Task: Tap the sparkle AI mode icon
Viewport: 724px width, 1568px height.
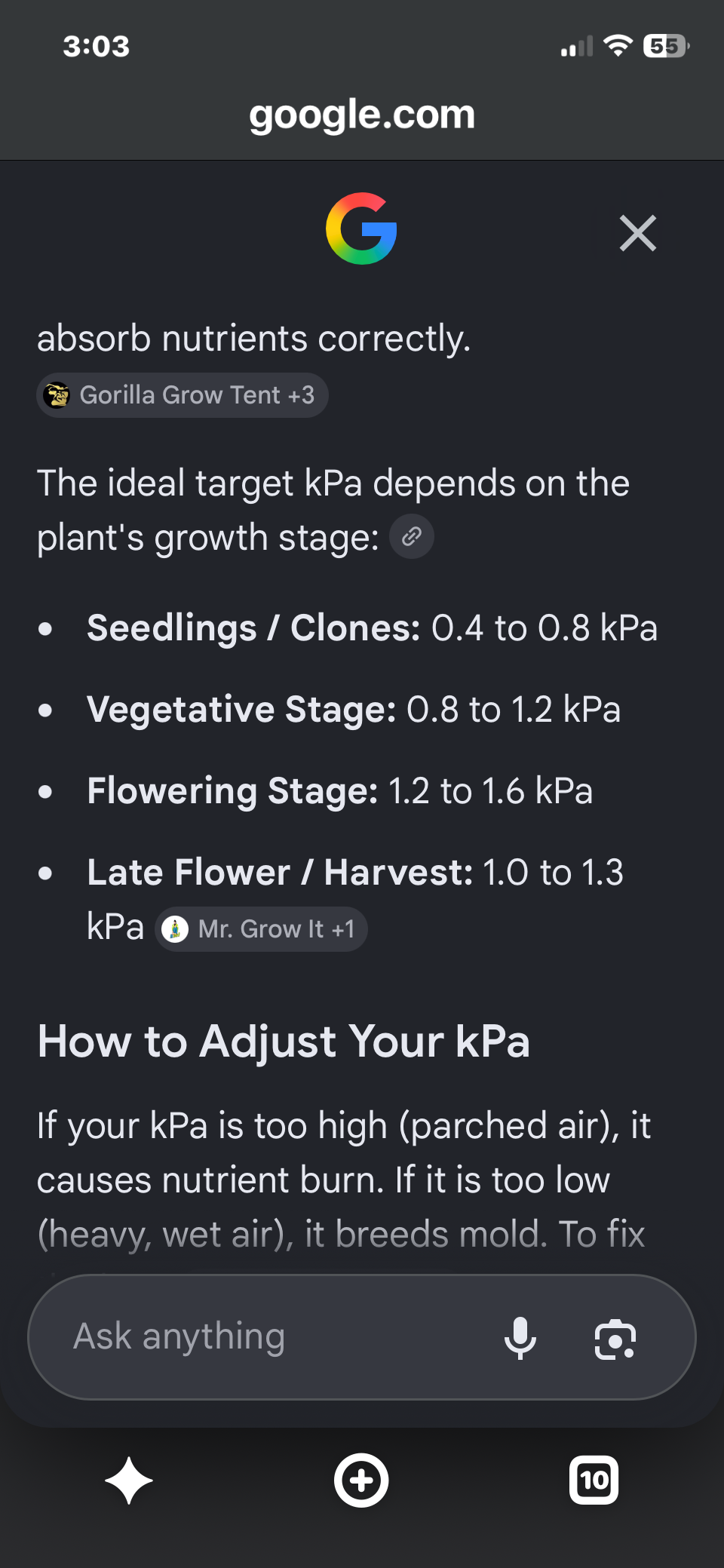Action: click(129, 1481)
